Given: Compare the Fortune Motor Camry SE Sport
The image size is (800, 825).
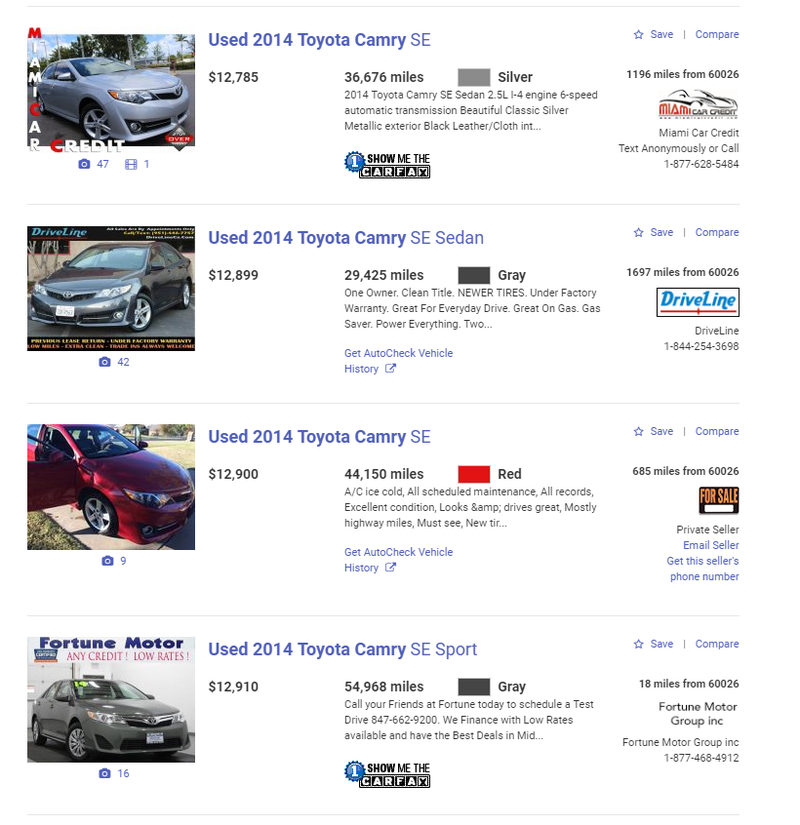Looking at the screenshot, I should click(x=716, y=644).
